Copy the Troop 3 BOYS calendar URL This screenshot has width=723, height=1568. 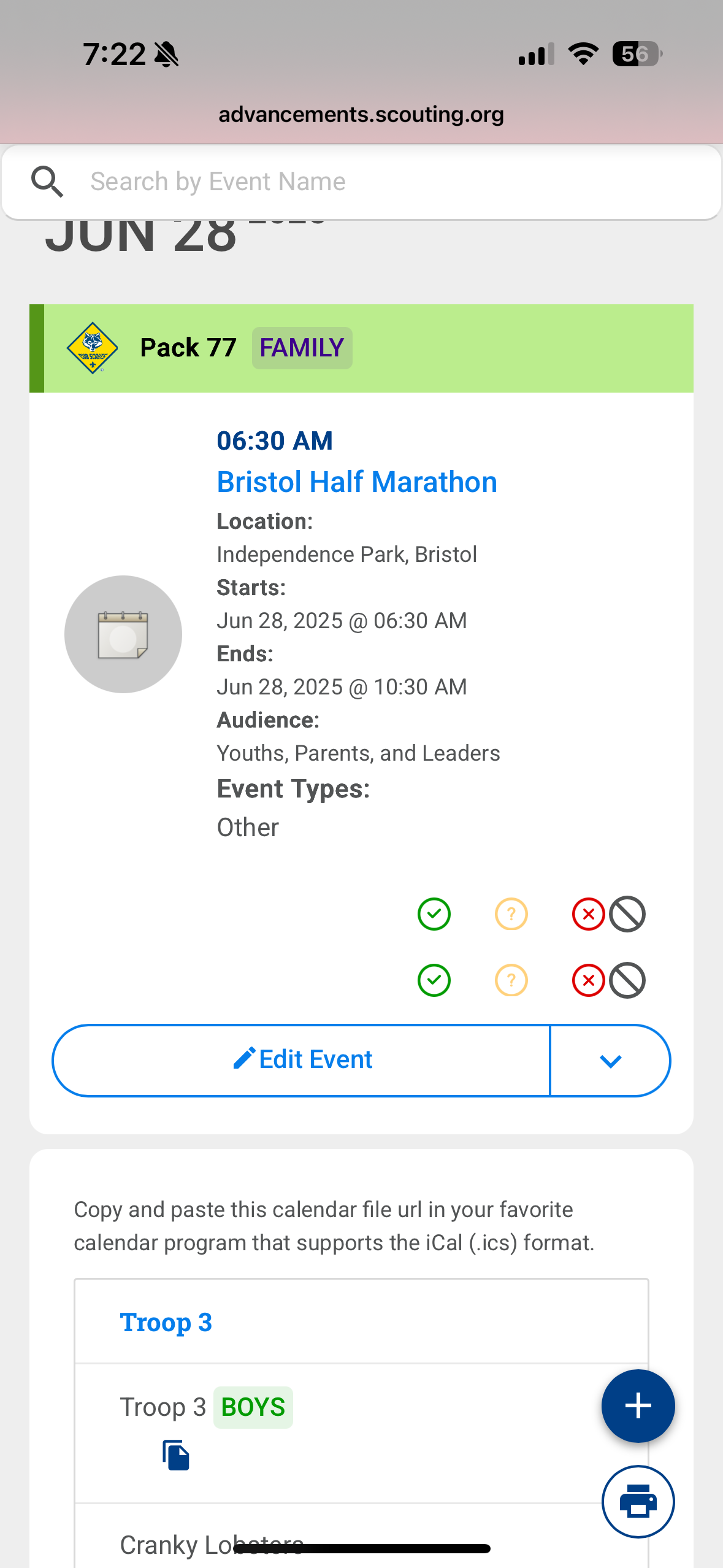pyautogui.click(x=176, y=1455)
